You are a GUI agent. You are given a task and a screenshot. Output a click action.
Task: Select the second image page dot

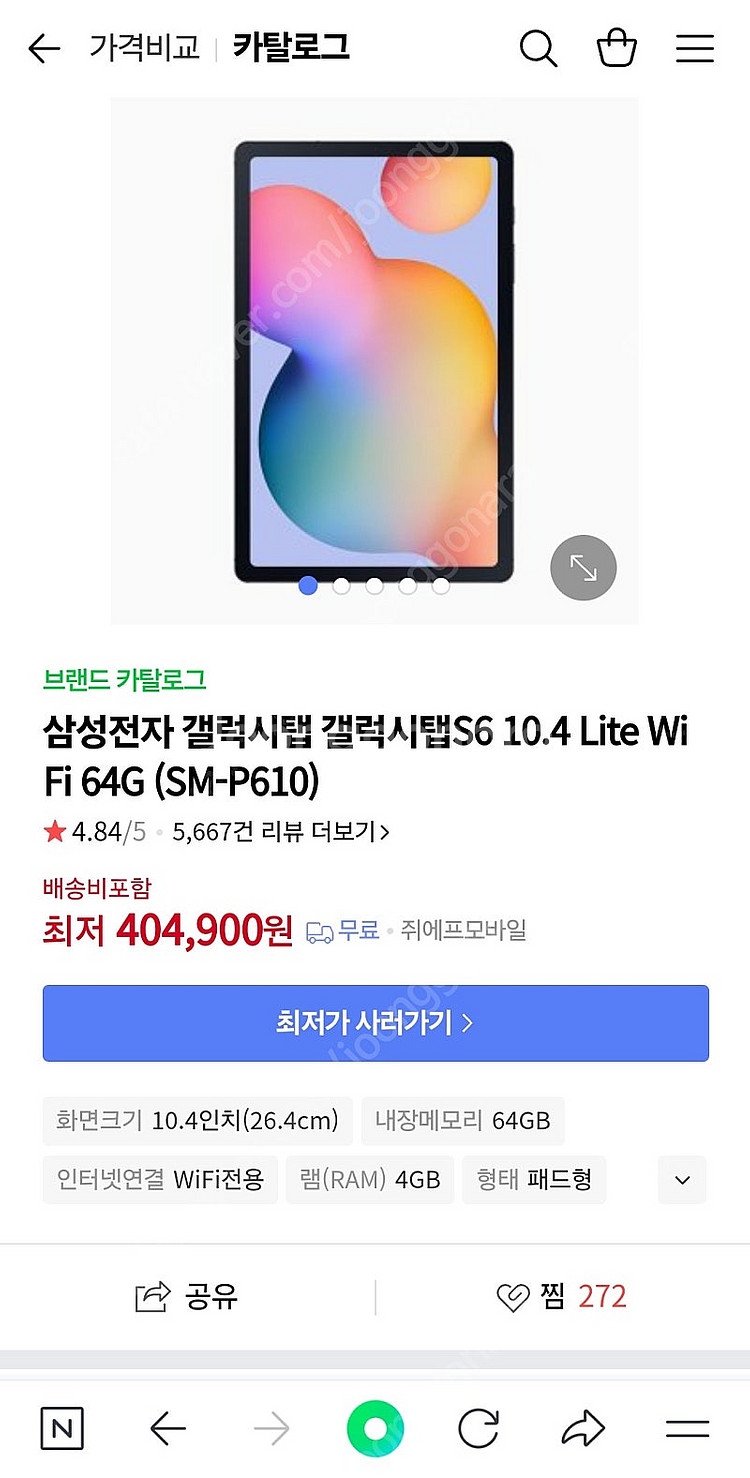[x=341, y=586]
